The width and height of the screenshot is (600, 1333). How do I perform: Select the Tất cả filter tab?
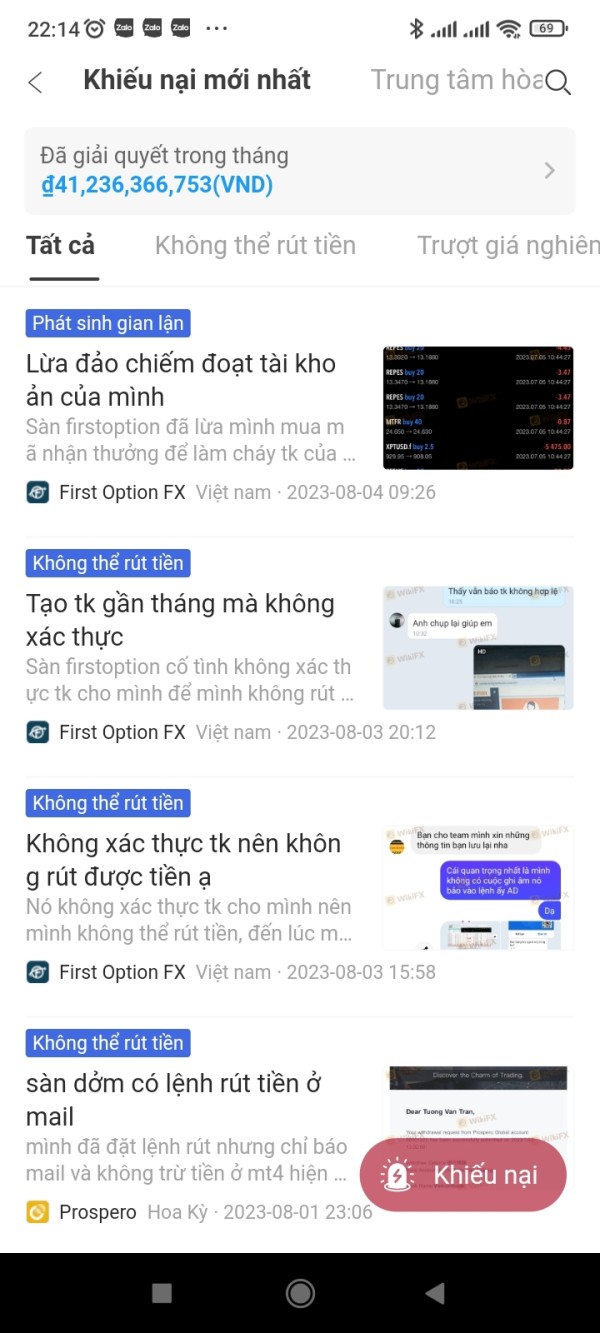pos(61,245)
